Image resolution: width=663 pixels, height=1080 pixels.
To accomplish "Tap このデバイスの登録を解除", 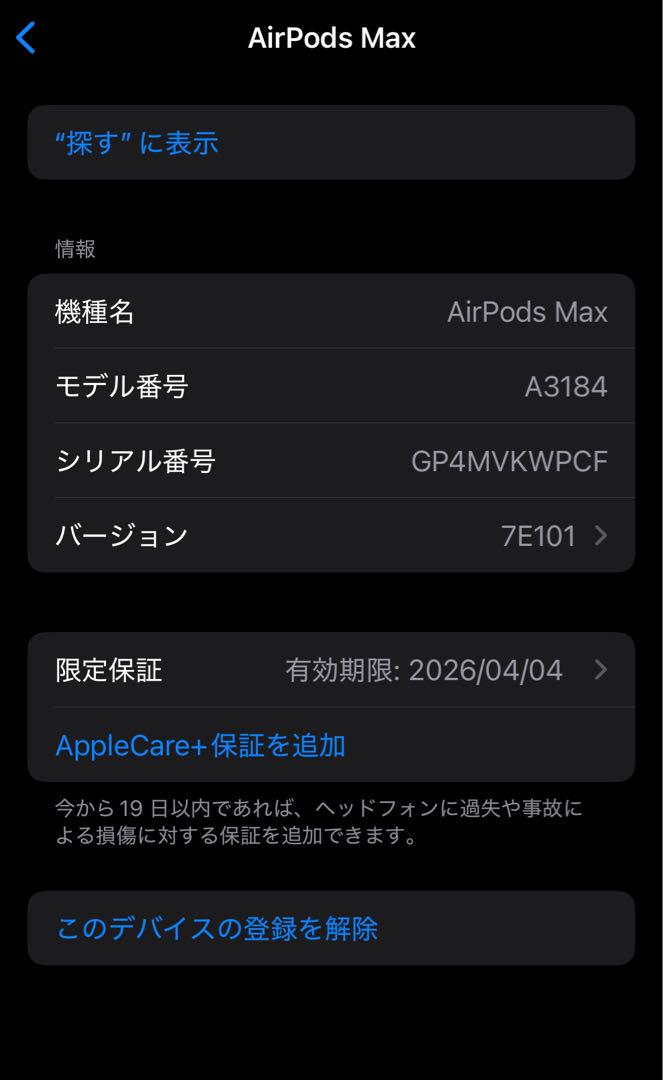I will point(217,929).
